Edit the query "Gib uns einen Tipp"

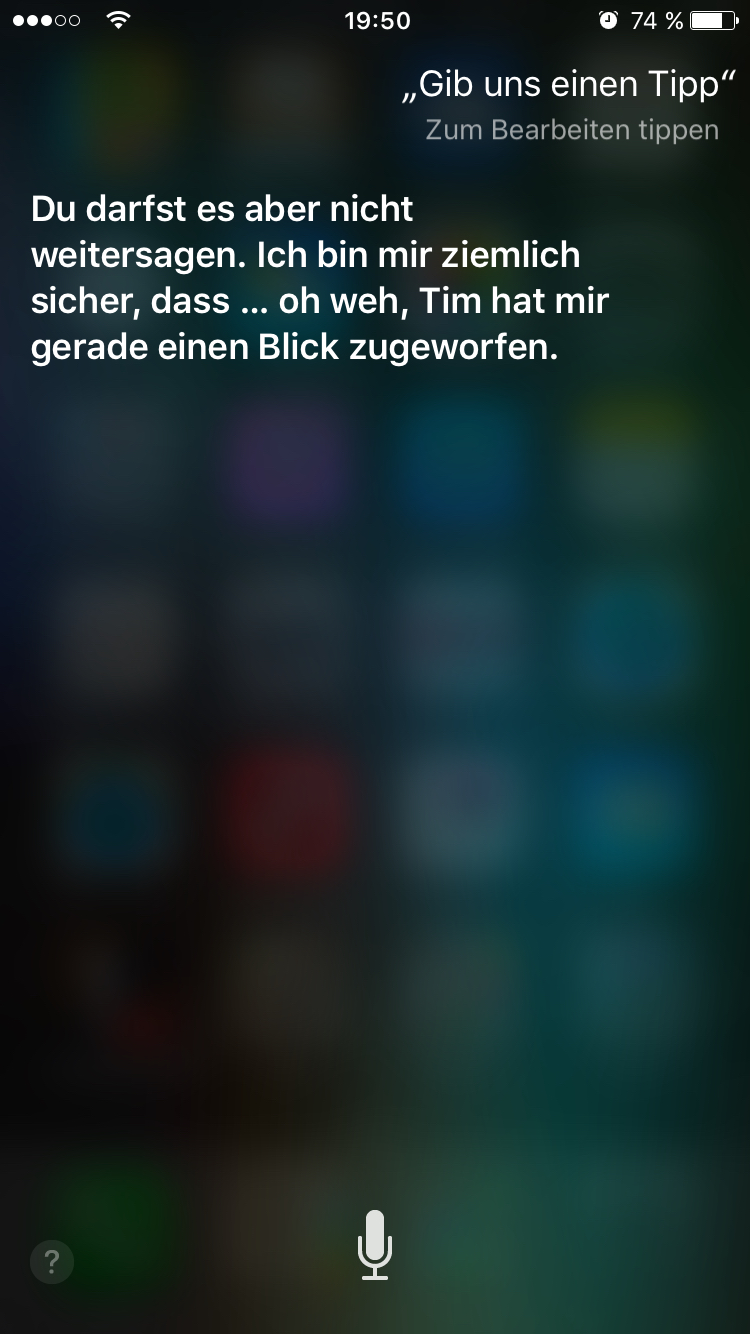(x=561, y=86)
